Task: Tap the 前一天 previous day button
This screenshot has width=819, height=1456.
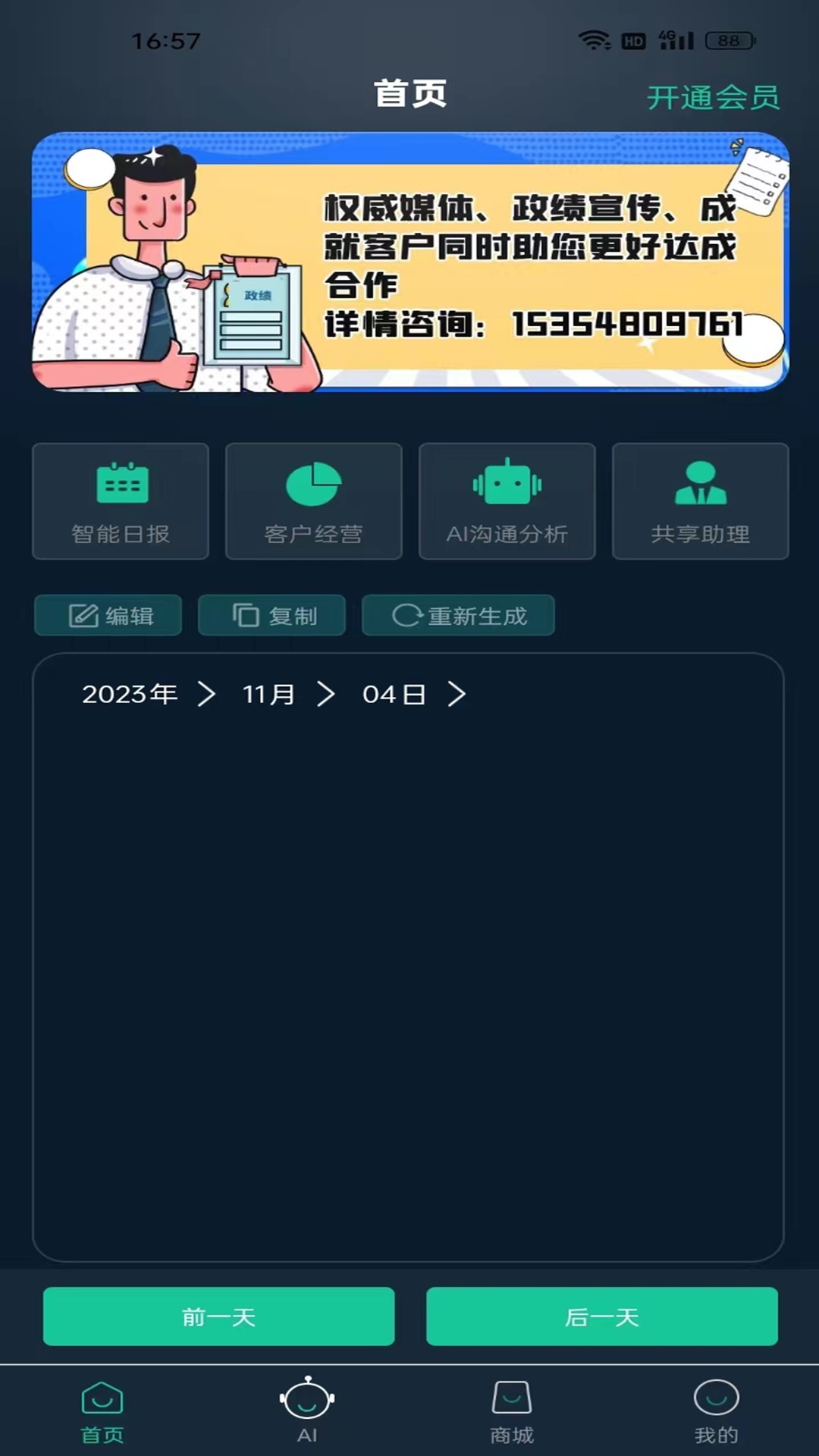Action: 219,1317
